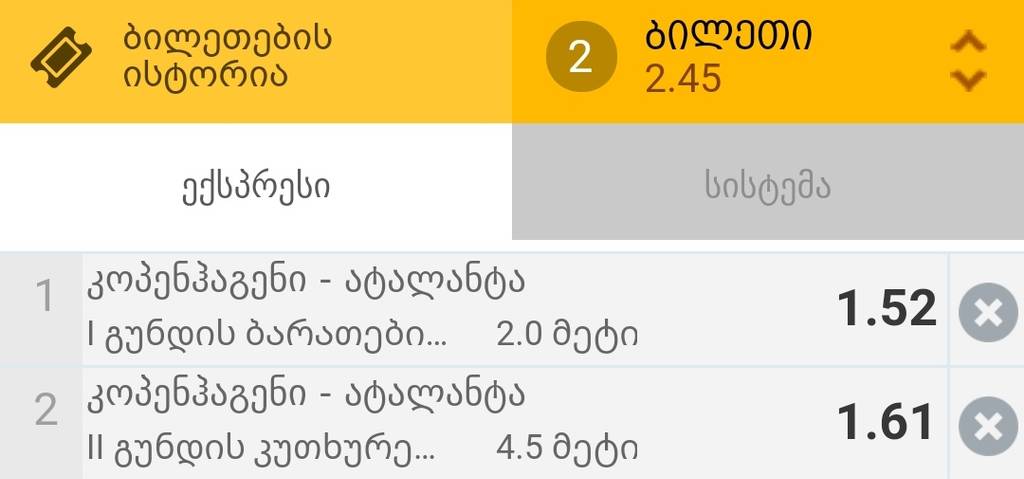Remove the 1.52 odds bet
The width and height of the screenshot is (1024, 479).
click(x=987, y=312)
